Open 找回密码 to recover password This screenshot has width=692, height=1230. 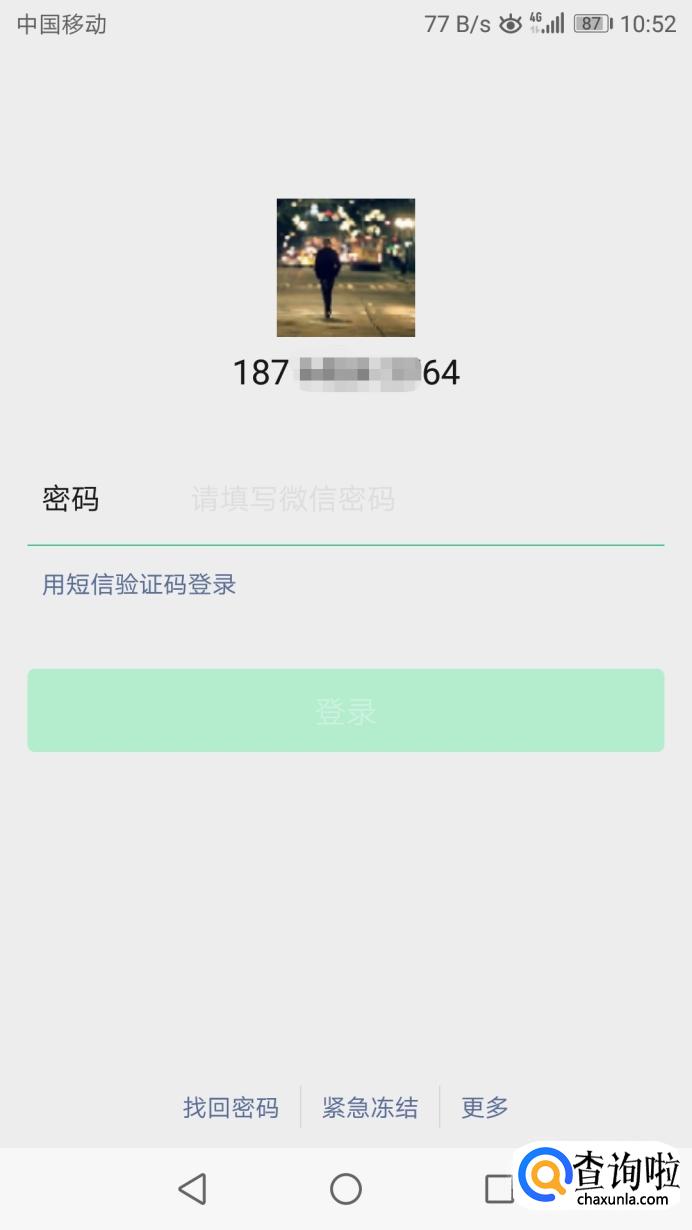[x=231, y=1107]
